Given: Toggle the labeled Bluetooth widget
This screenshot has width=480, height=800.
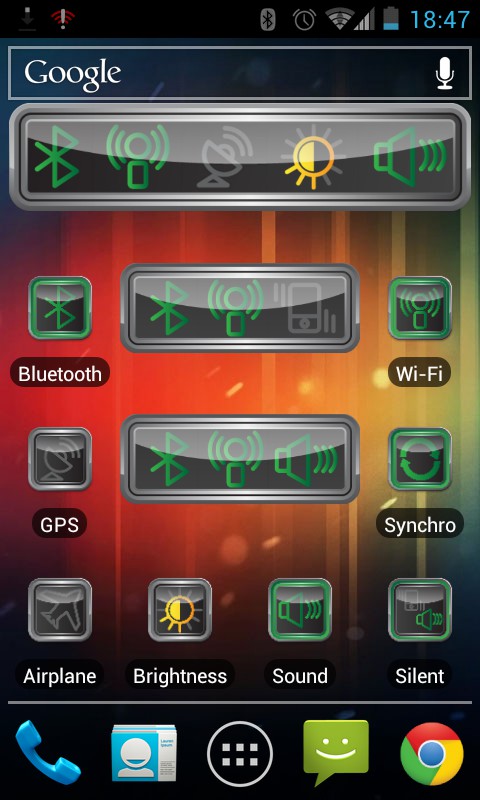Looking at the screenshot, I should click(x=60, y=308).
